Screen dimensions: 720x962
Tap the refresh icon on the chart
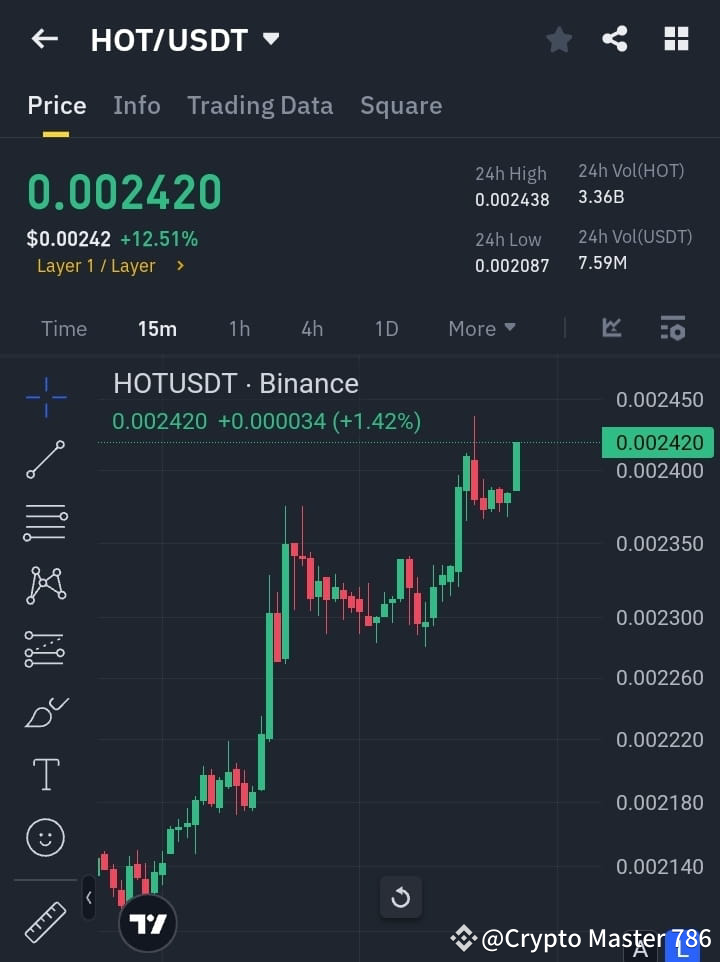[x=401, y=897]
